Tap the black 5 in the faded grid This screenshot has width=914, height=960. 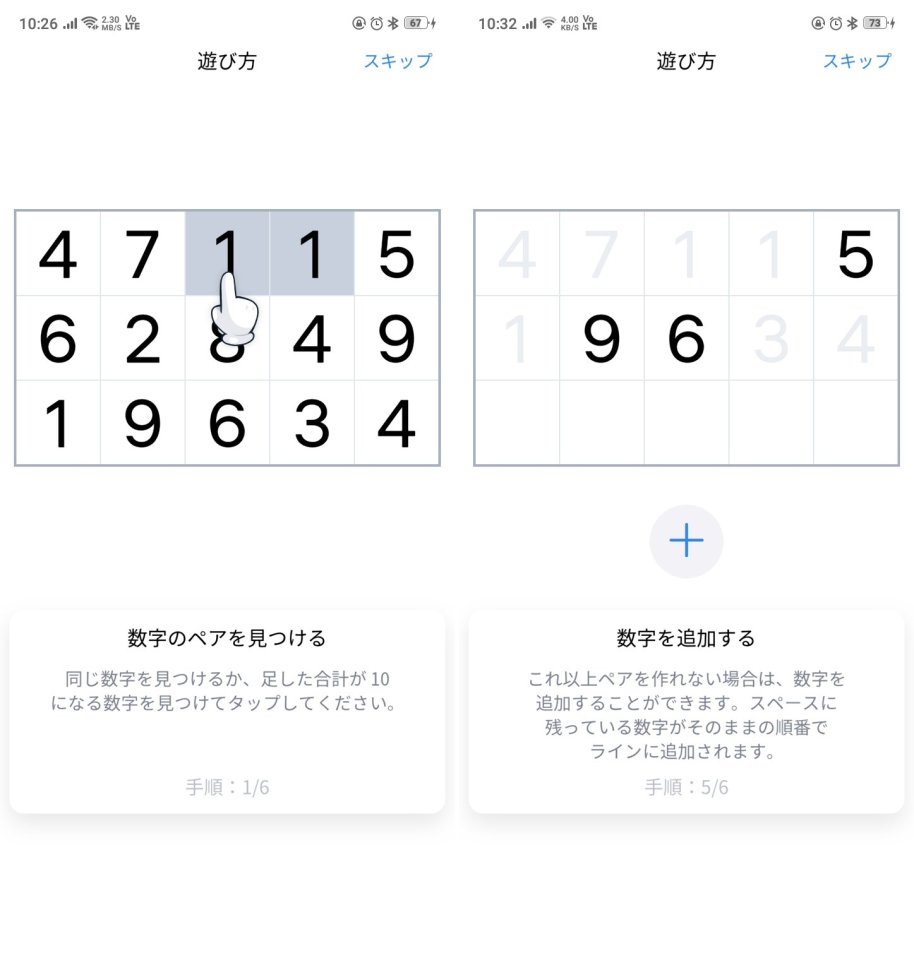point(856,253)
